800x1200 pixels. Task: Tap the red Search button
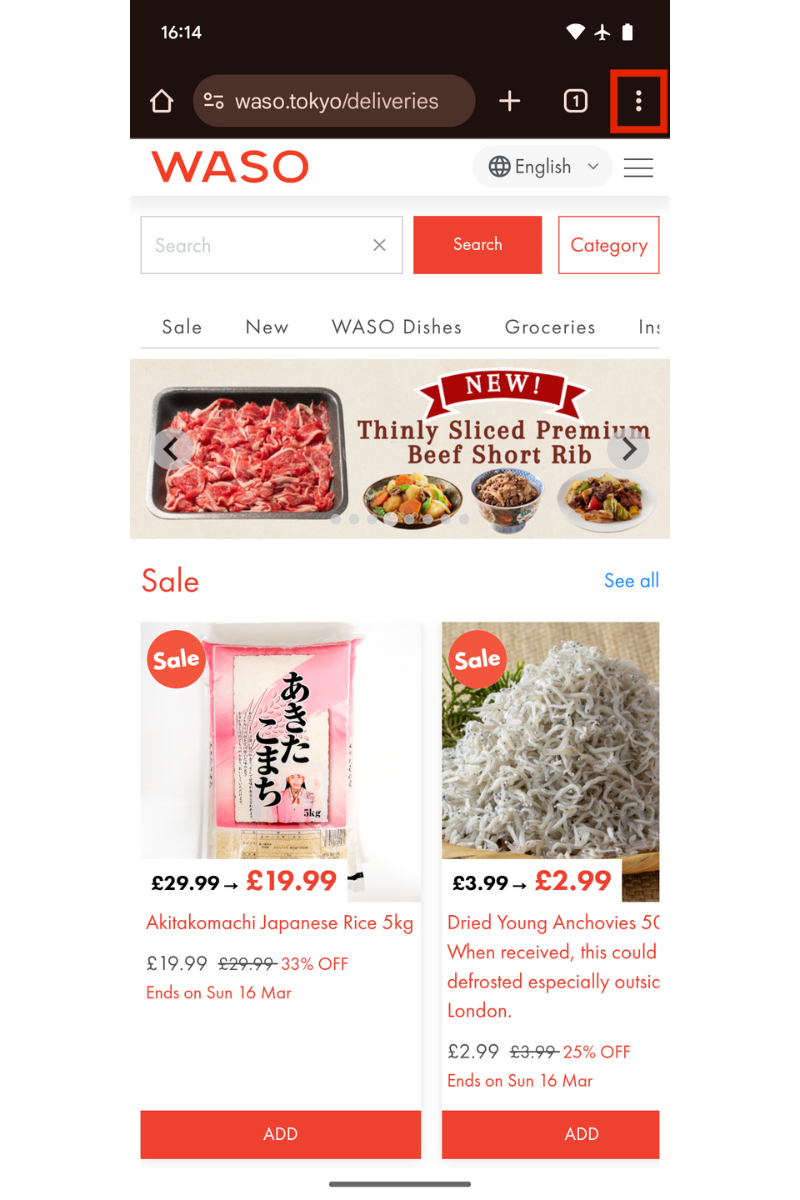coord(477,245)
